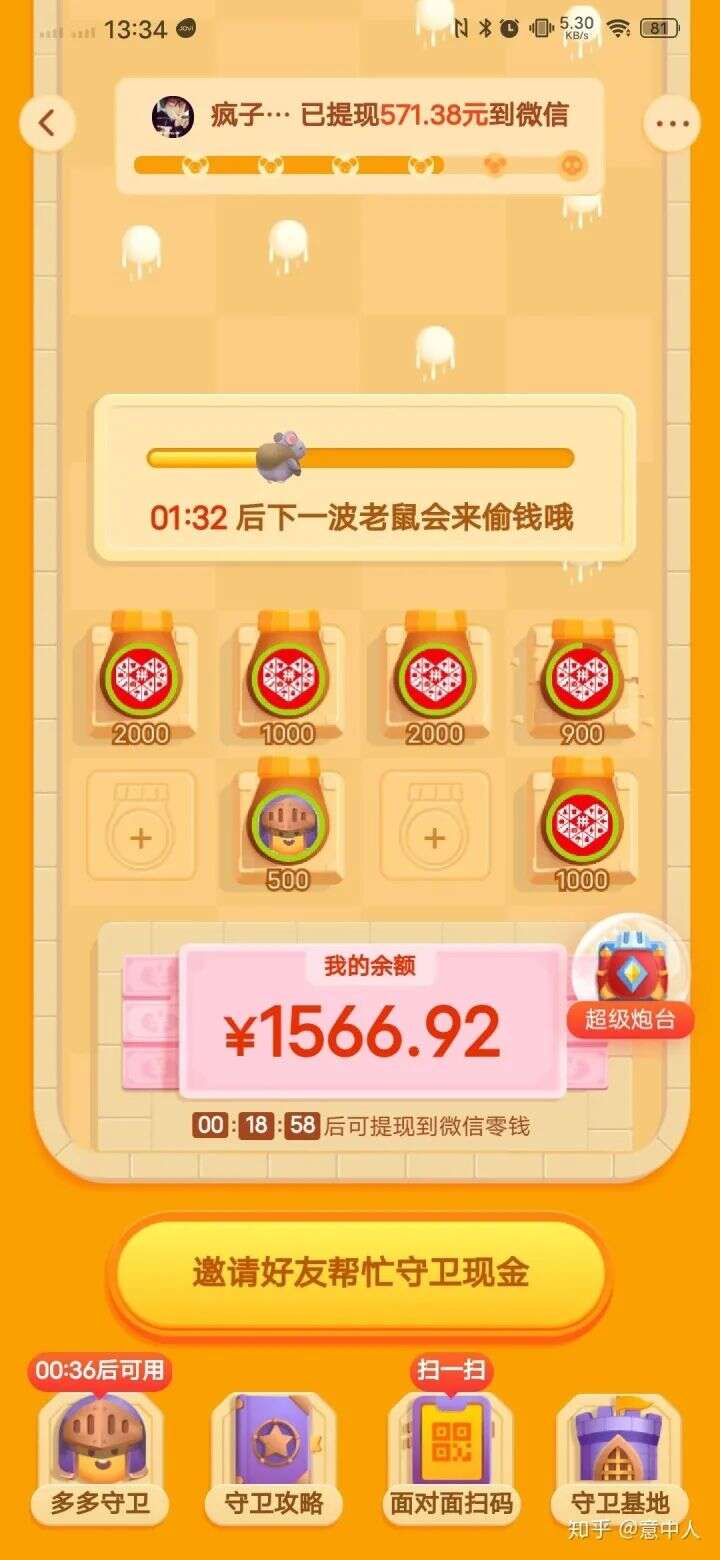This screenshot has height=1560, width=720.
Task: Go back using the top arrow
Action: coord(46,124)
